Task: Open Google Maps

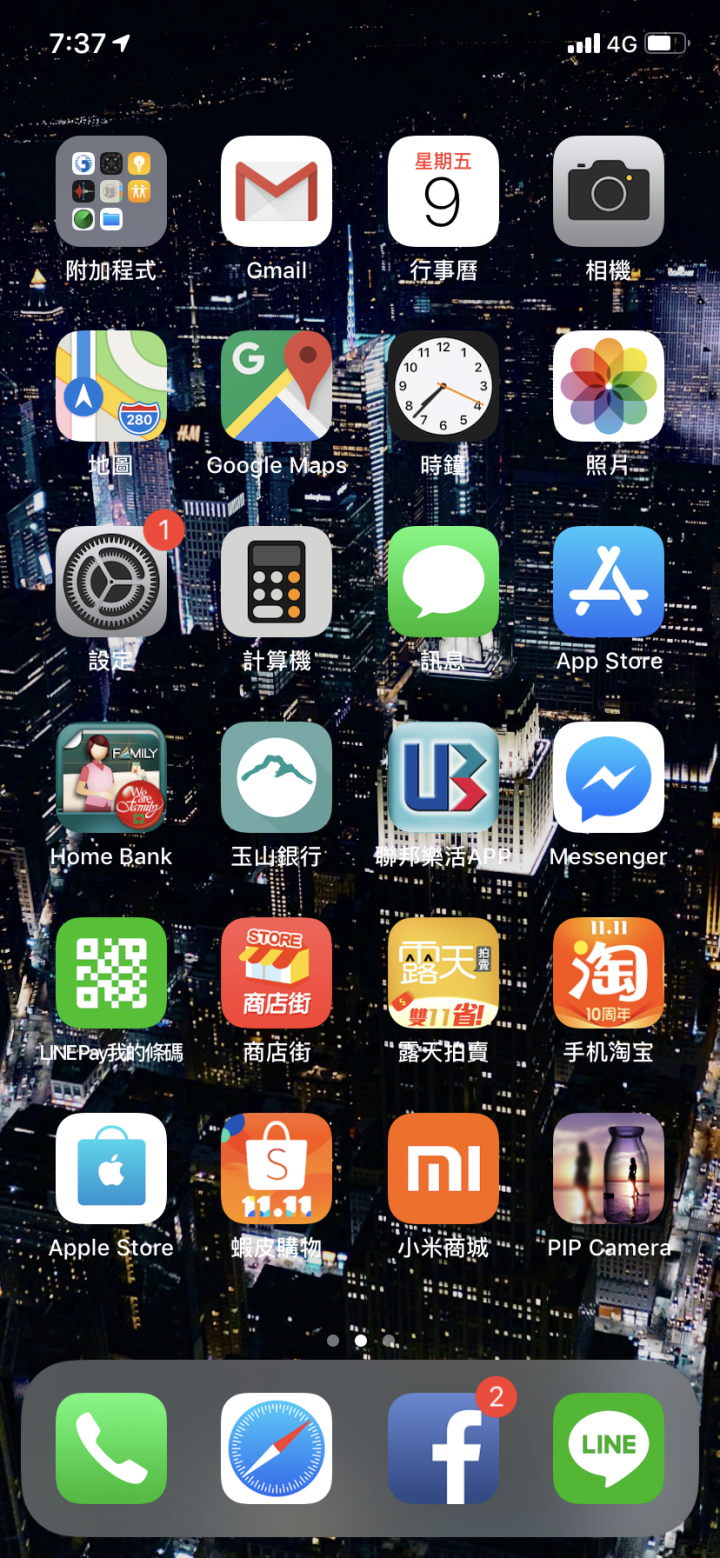Action: coord(276,386)
